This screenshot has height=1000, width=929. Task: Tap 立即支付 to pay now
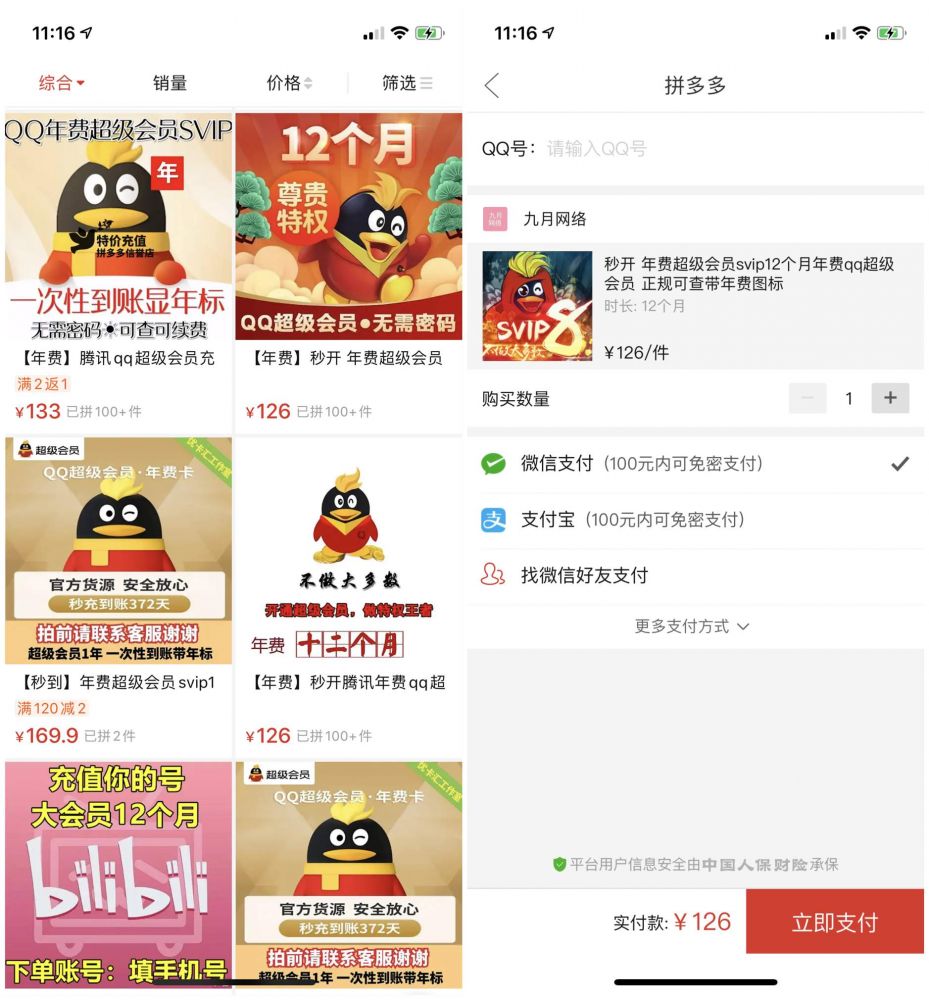(834, 922)
